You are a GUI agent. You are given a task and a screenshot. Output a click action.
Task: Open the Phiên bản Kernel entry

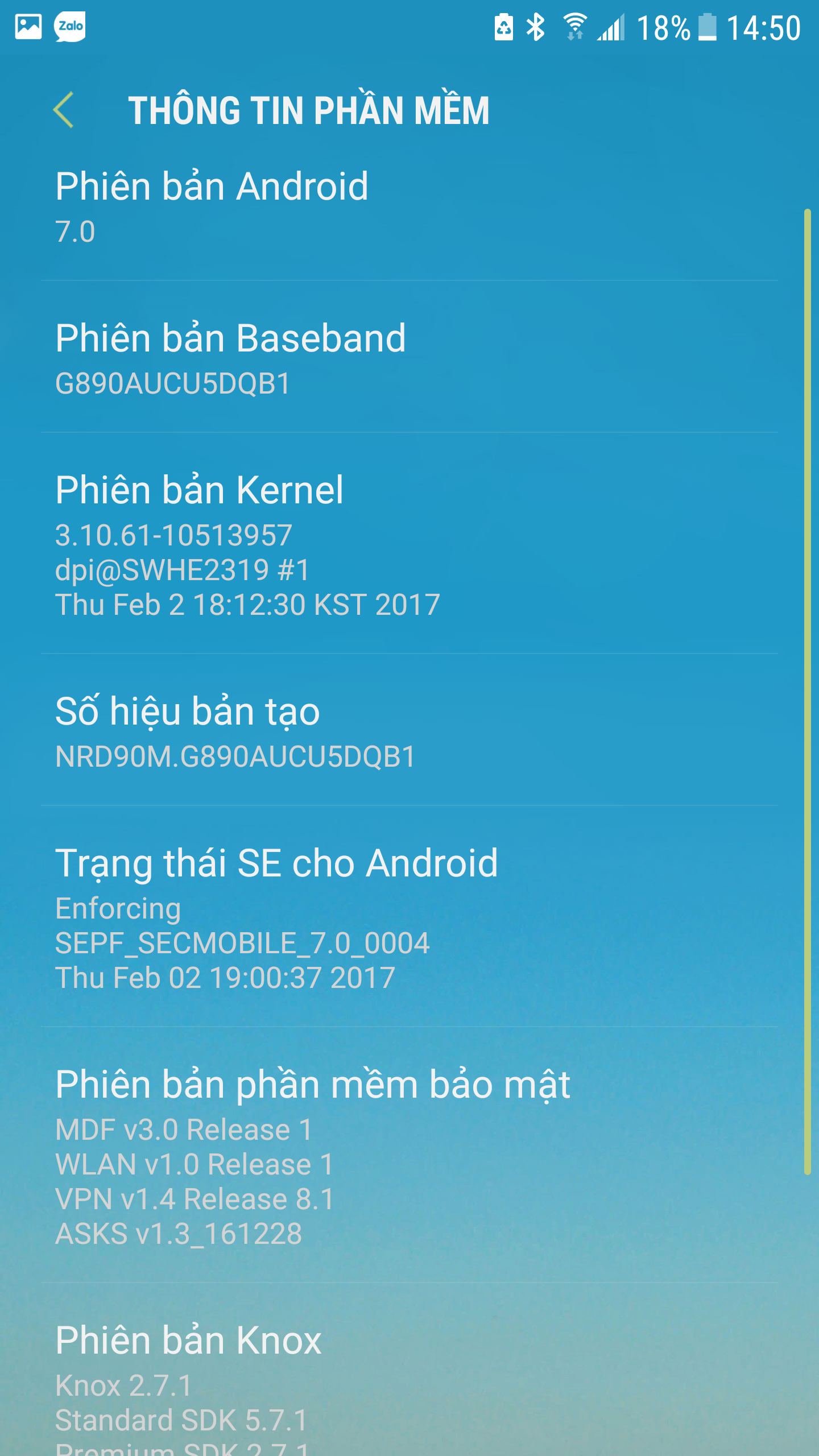(409, 544)
